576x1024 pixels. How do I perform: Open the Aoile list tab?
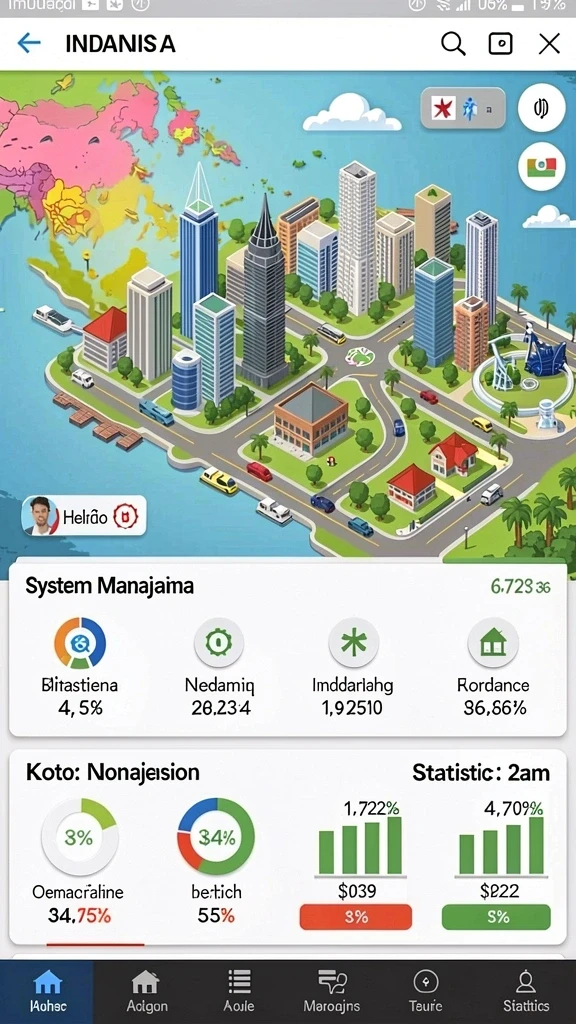[x=239, y=991]
